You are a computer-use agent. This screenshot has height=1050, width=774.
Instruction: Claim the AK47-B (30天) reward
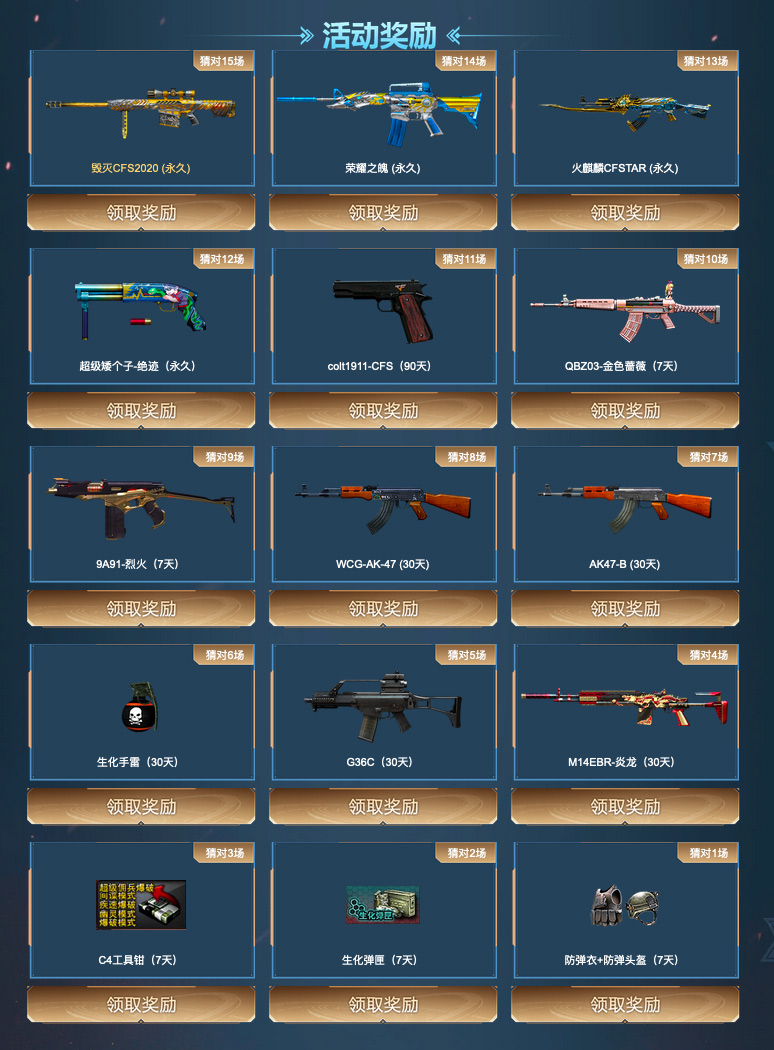tap(625, 609)
